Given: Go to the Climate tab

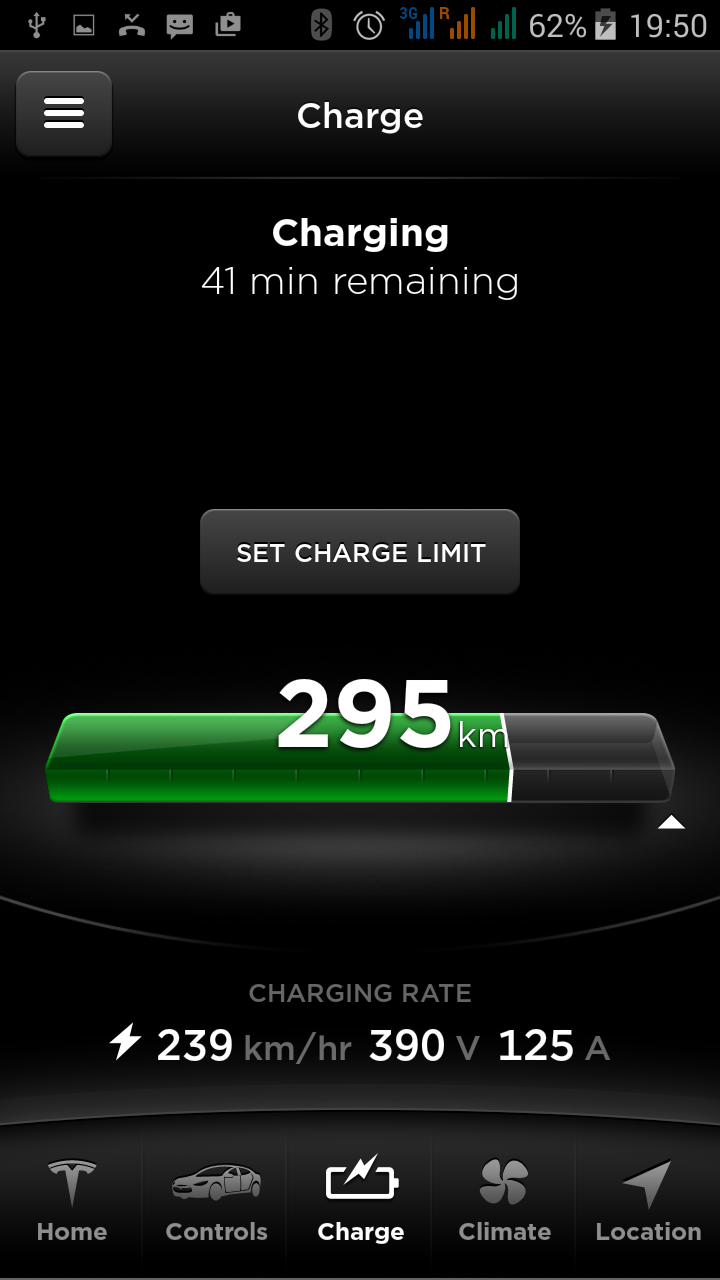Looking at the screenshot, I should coord(504,1200).
